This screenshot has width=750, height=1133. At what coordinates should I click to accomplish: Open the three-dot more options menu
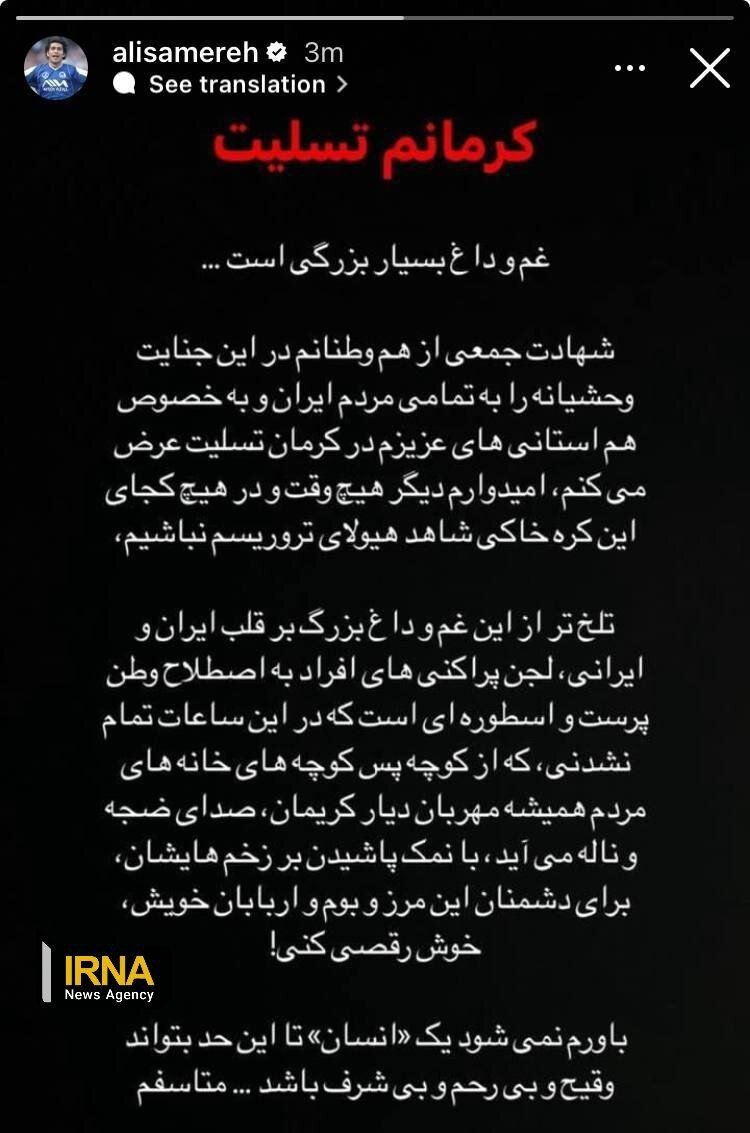[630, 68]
